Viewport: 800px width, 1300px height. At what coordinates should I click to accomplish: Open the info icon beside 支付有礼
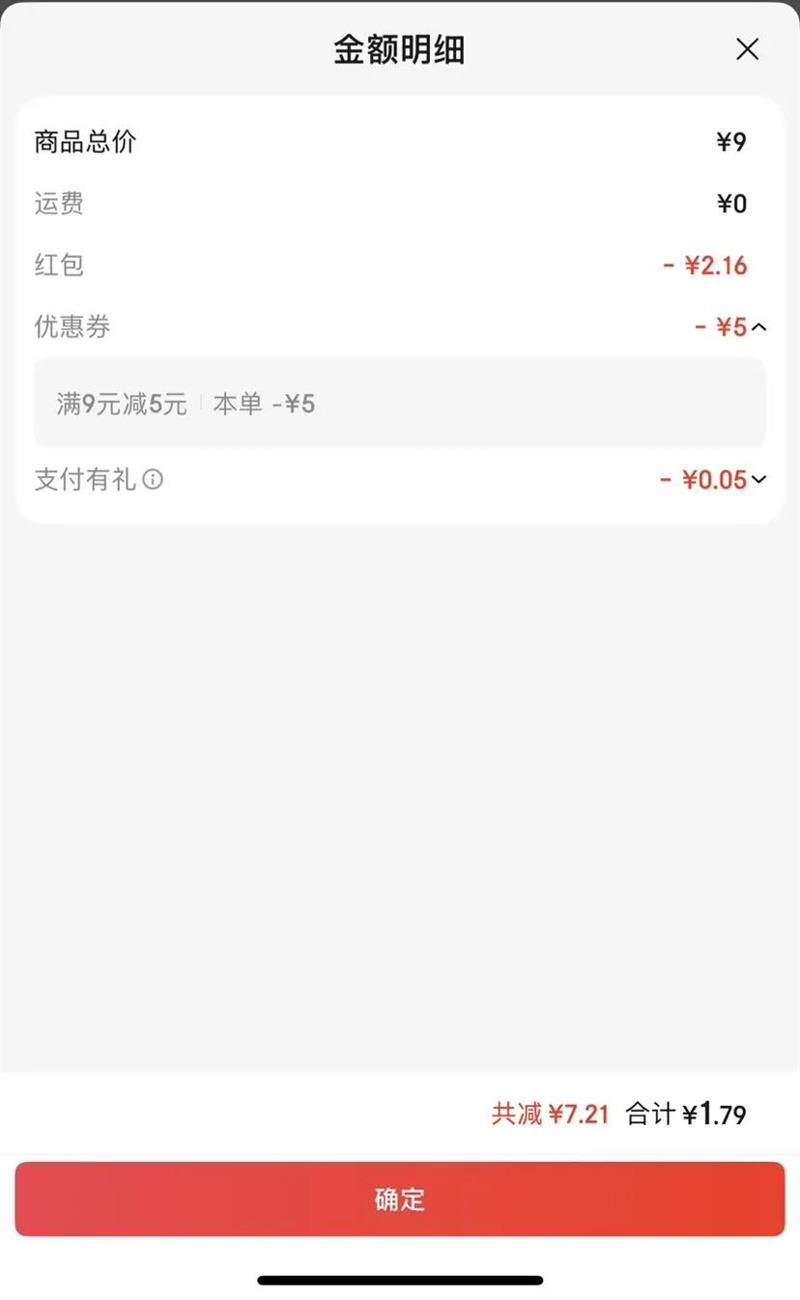(152, 480)
